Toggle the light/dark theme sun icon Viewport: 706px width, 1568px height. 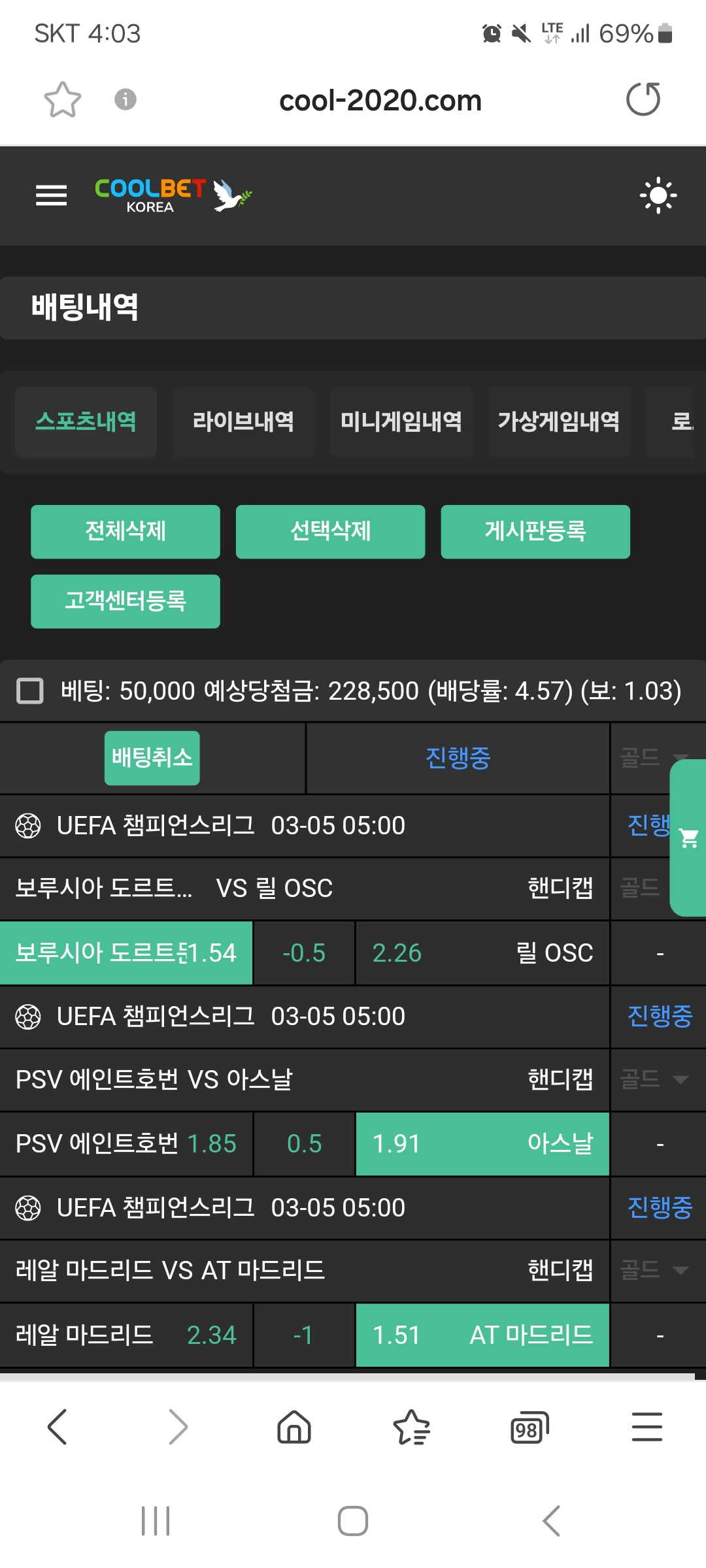(658, 195)
